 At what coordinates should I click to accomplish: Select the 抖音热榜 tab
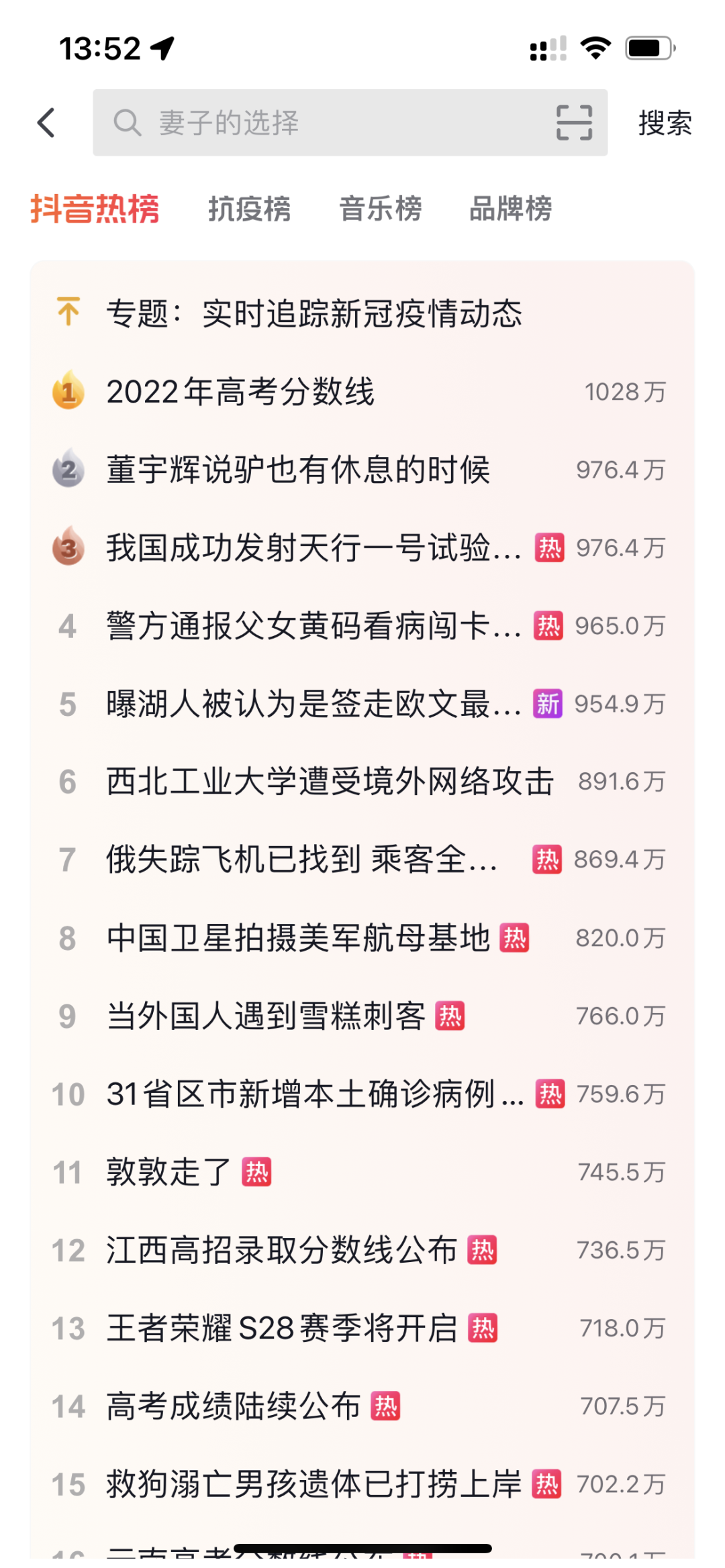[x=95, y=209]
